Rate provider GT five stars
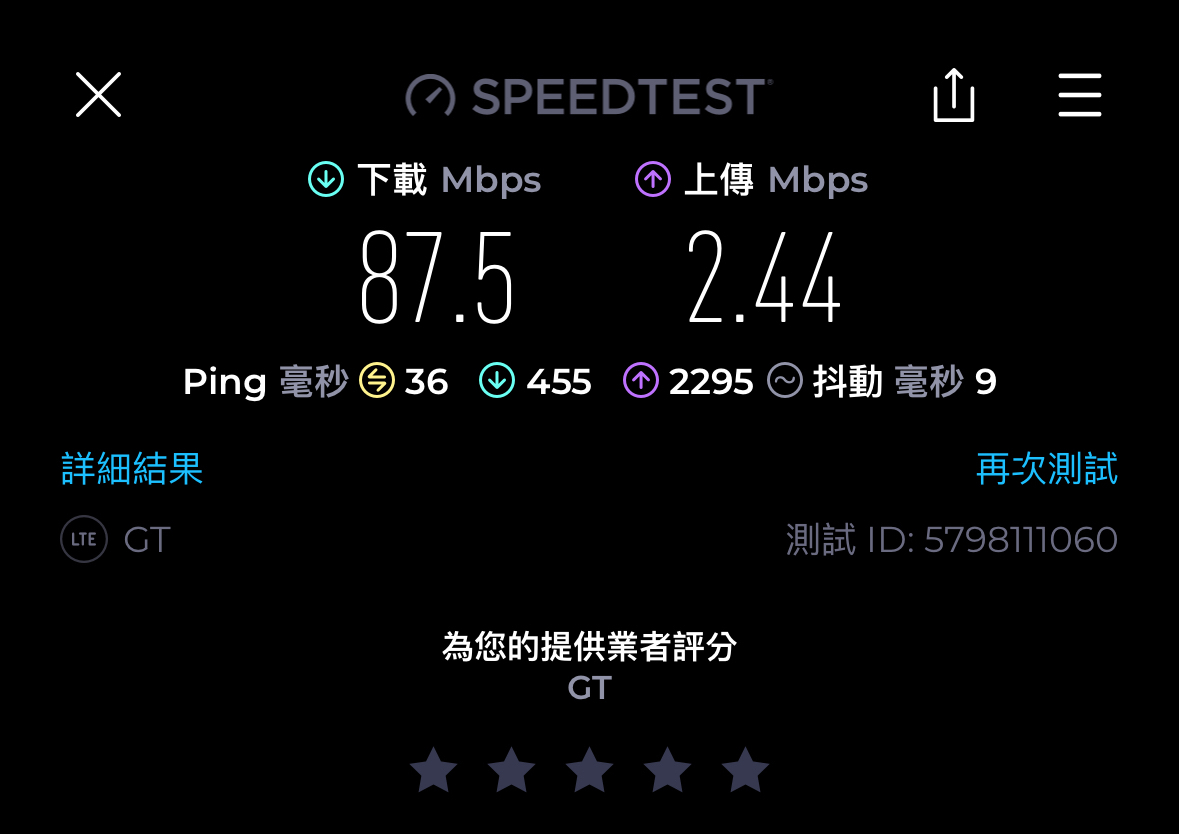This screenshot has width=1179, height=834. [745, 770]
